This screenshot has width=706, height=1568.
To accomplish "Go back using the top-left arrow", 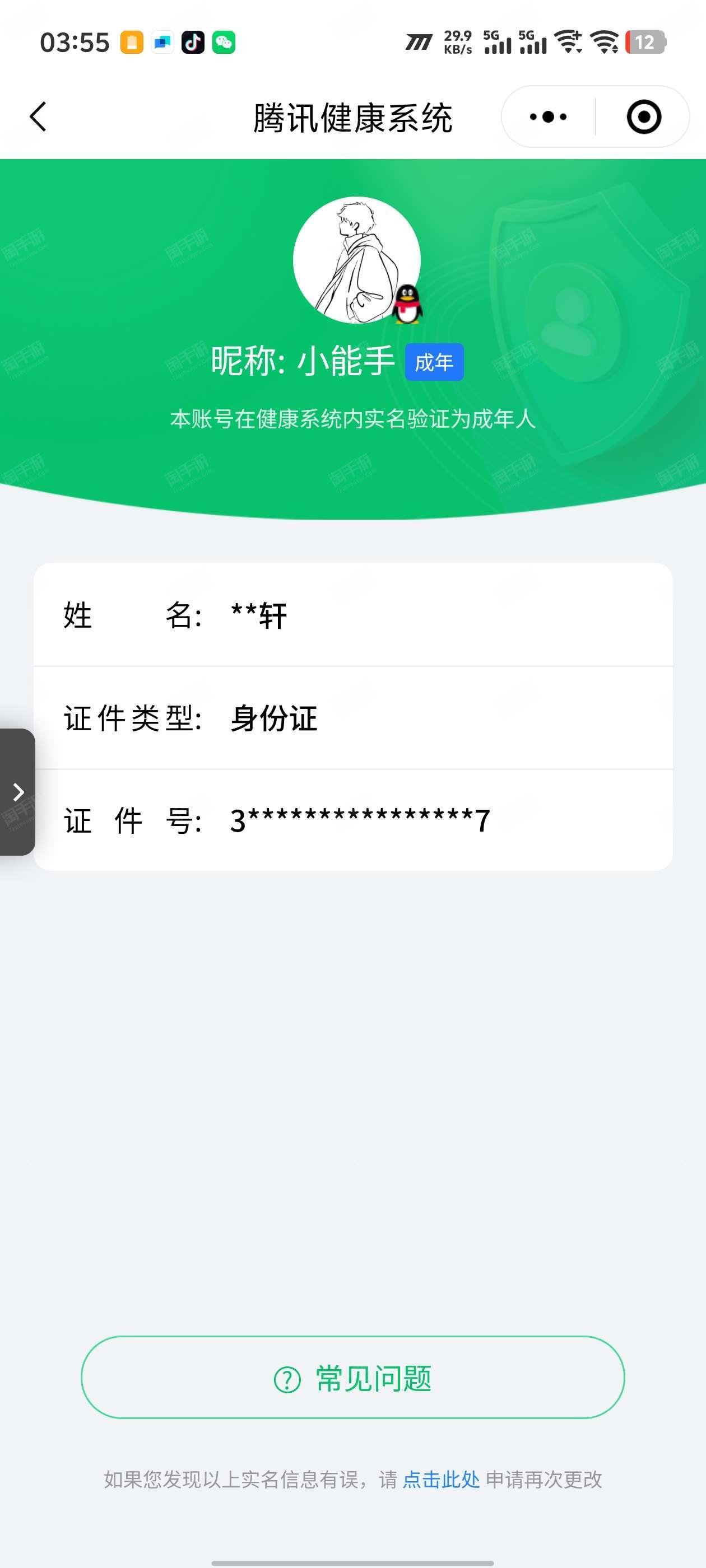I will pyautogui.click(x=38, y=117).
